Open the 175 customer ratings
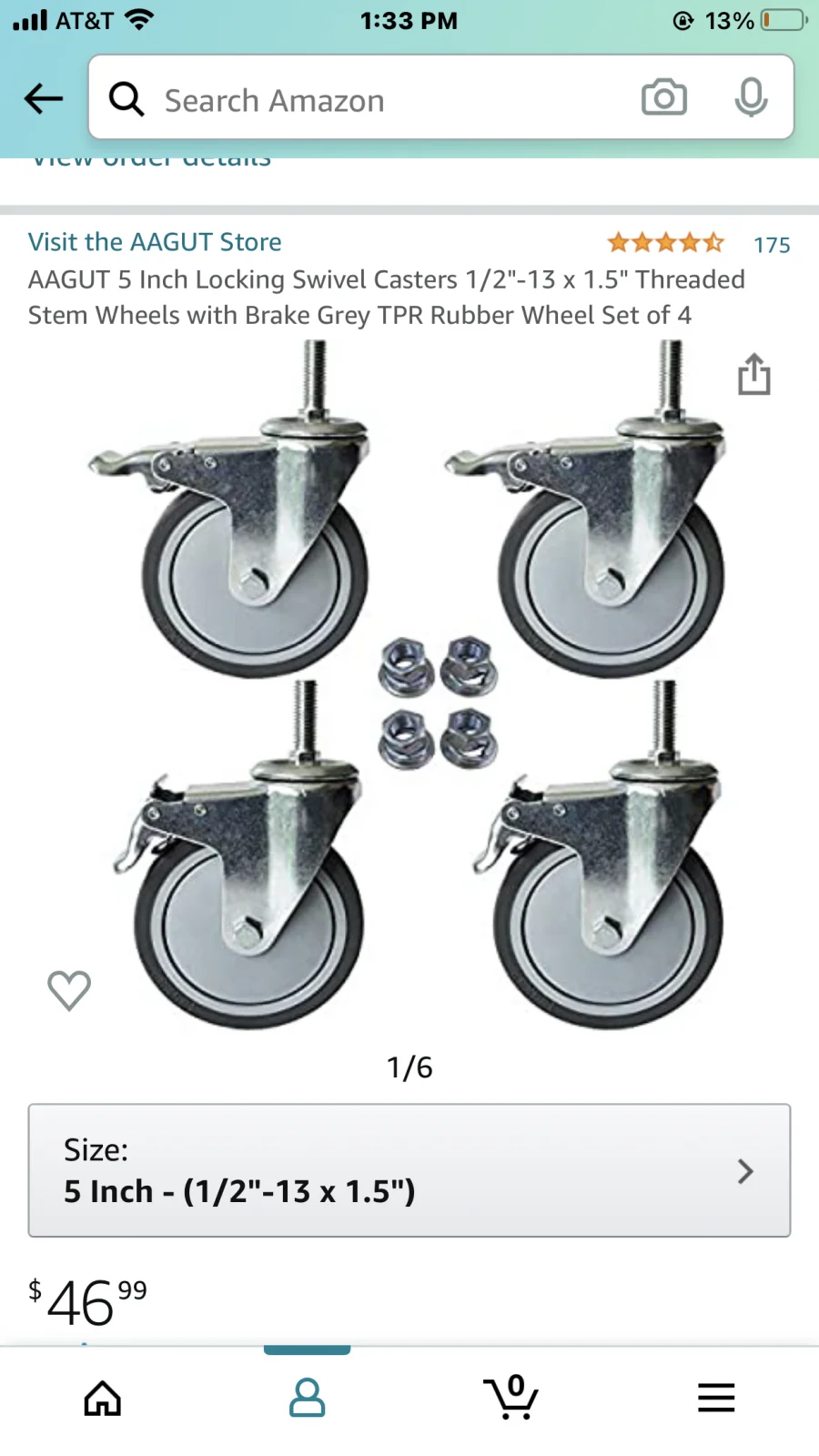The width and height of the screenshot is (819, 1456). click(771, 245)
